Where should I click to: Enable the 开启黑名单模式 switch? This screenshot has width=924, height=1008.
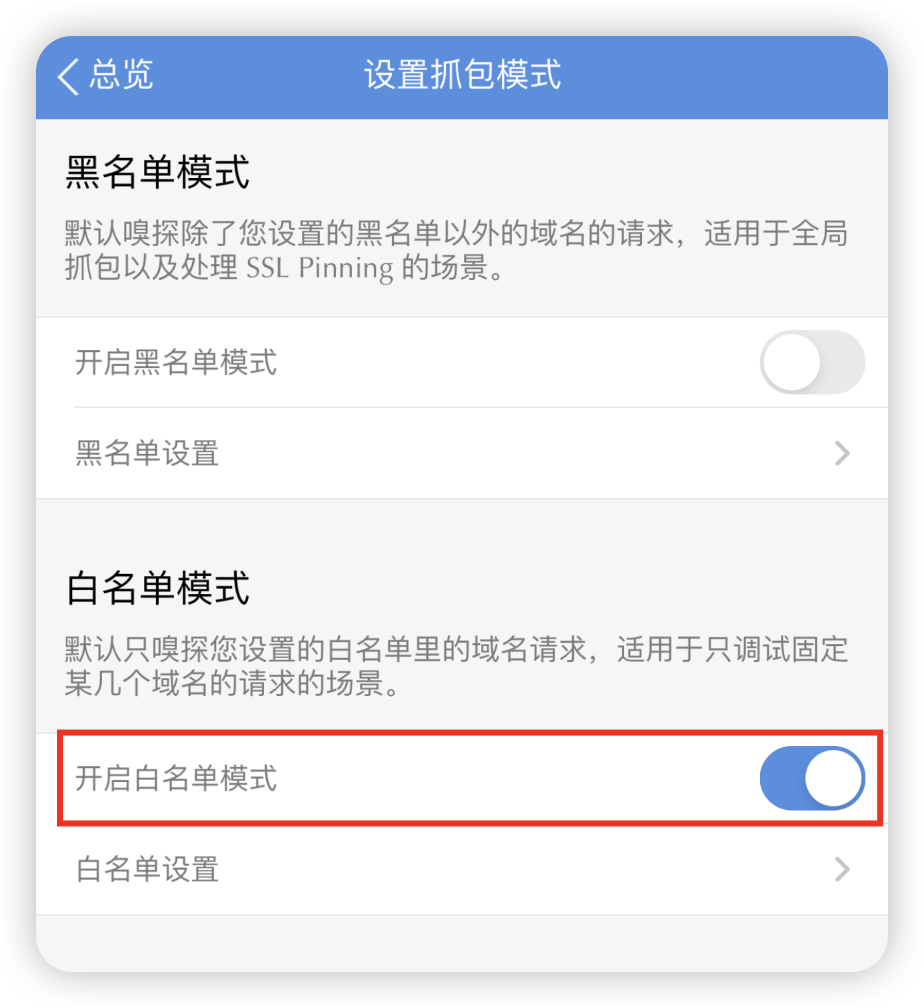click(811, 363)
